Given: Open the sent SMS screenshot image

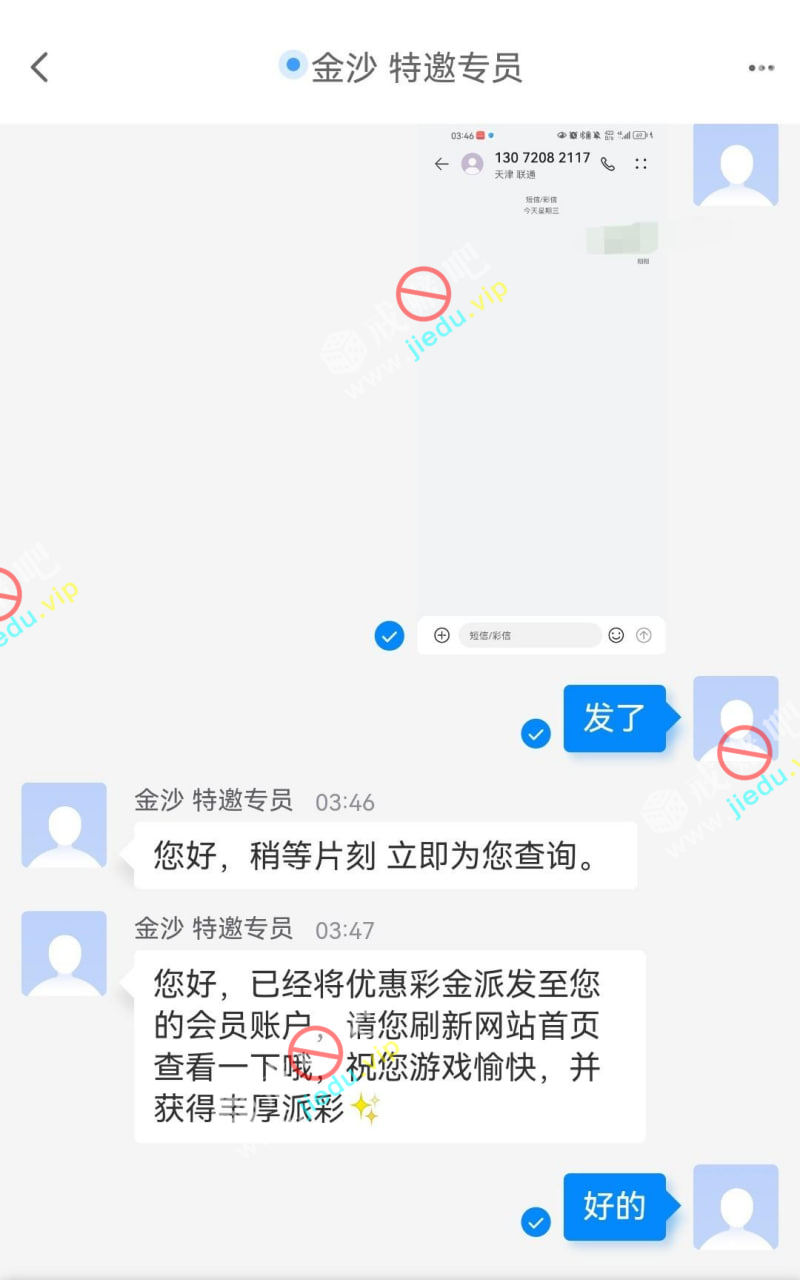Looking at the screenshot, I should [x=541, y=390].
